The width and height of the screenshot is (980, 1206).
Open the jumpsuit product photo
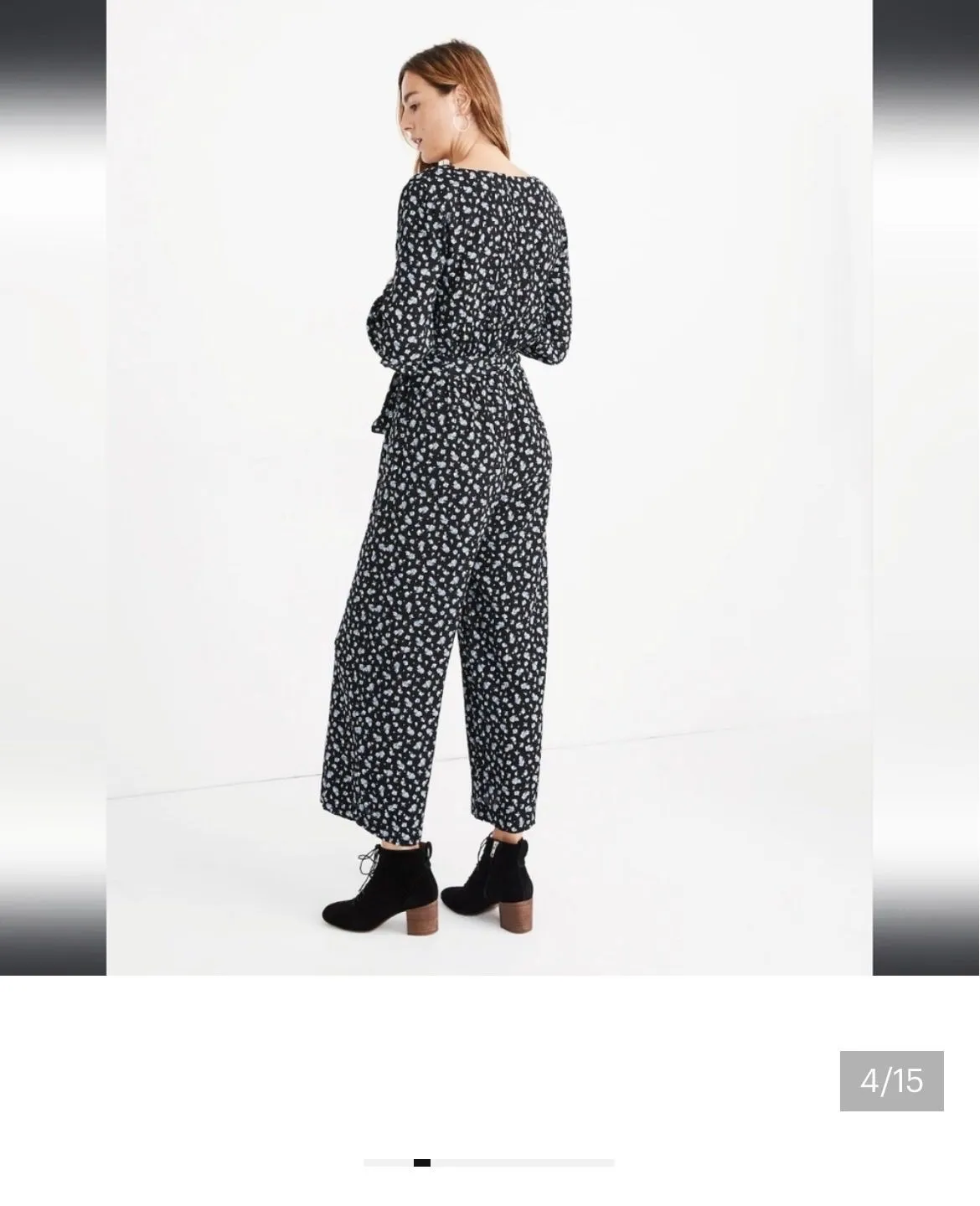click(x=489, y=487)
